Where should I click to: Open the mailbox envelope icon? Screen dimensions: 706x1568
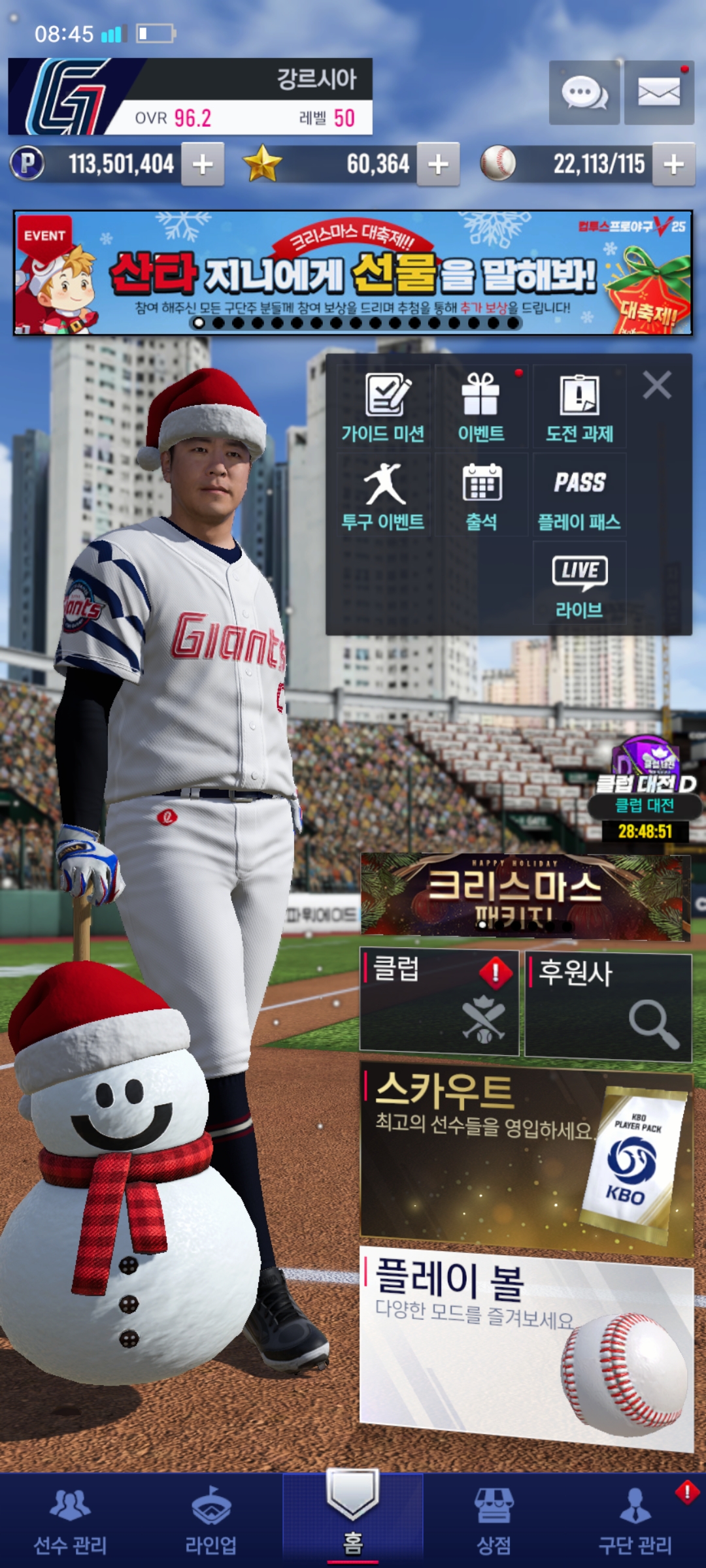(658, 93)
